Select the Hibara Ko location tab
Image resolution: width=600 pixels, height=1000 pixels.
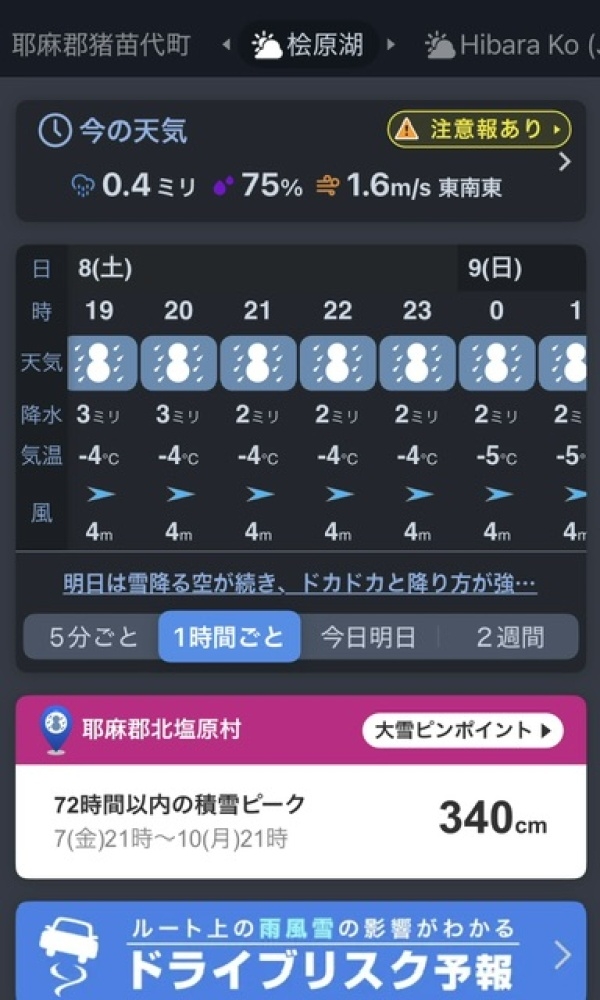tap(512, 45)
